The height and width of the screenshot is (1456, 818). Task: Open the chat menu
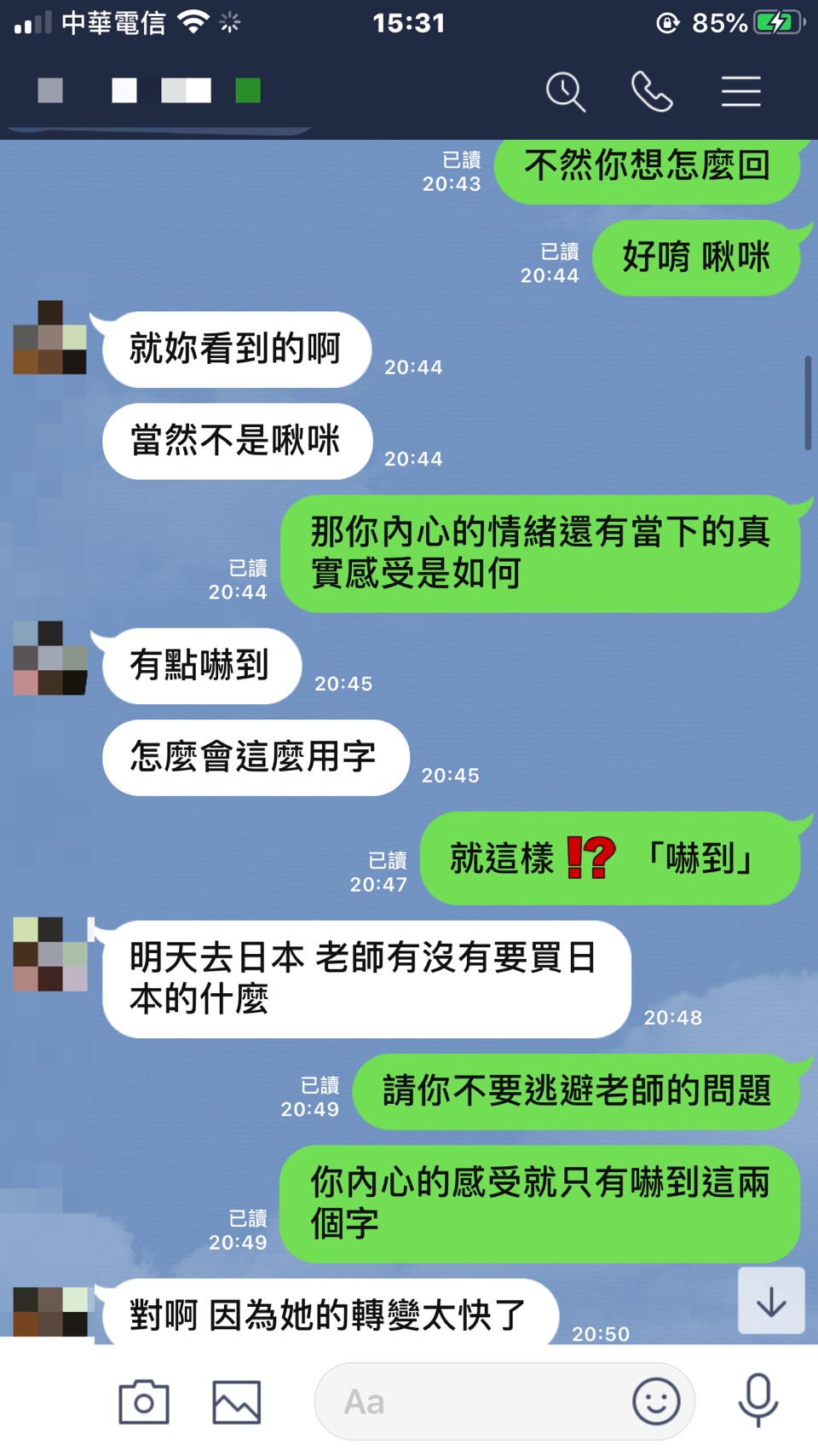[740, 91]
